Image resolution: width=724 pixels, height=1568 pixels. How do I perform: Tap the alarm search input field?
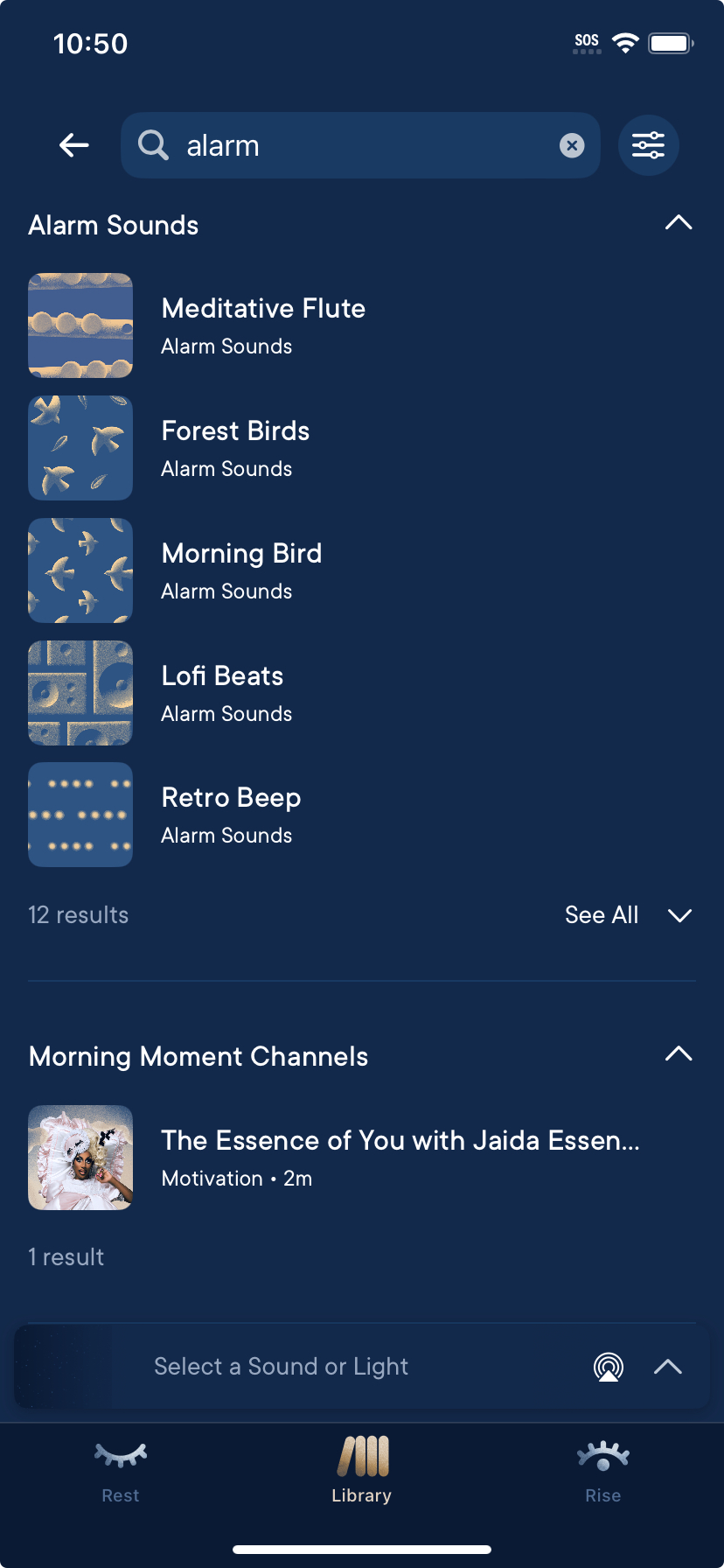click(x=350, y=144)
